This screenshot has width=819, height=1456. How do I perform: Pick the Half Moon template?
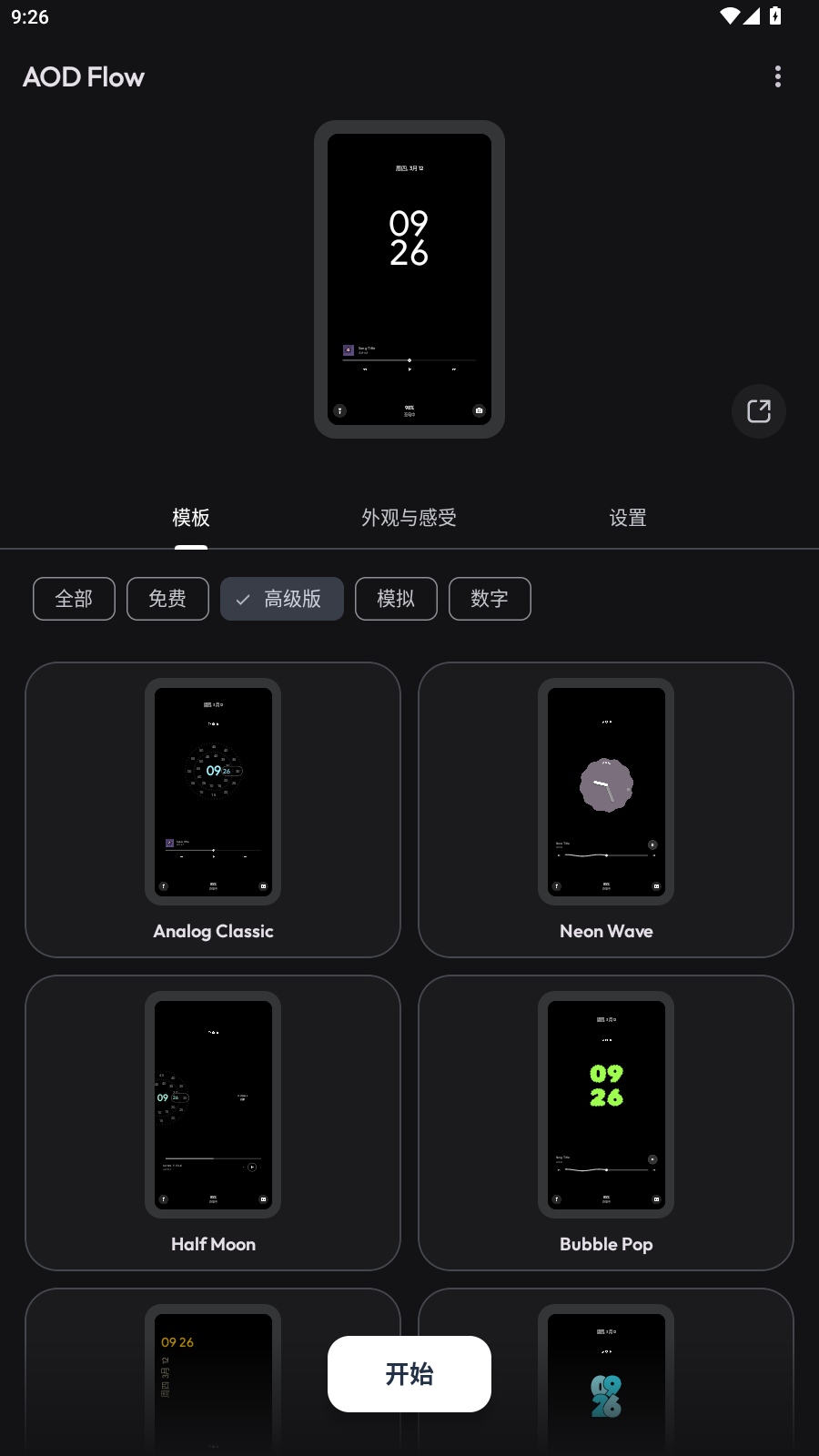[x=213, y=1122]
